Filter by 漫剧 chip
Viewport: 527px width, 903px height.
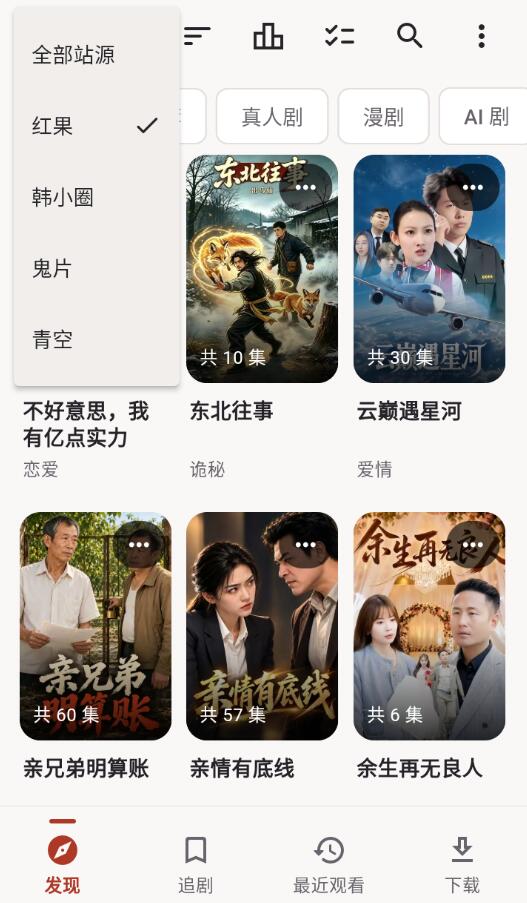point(384,116)
